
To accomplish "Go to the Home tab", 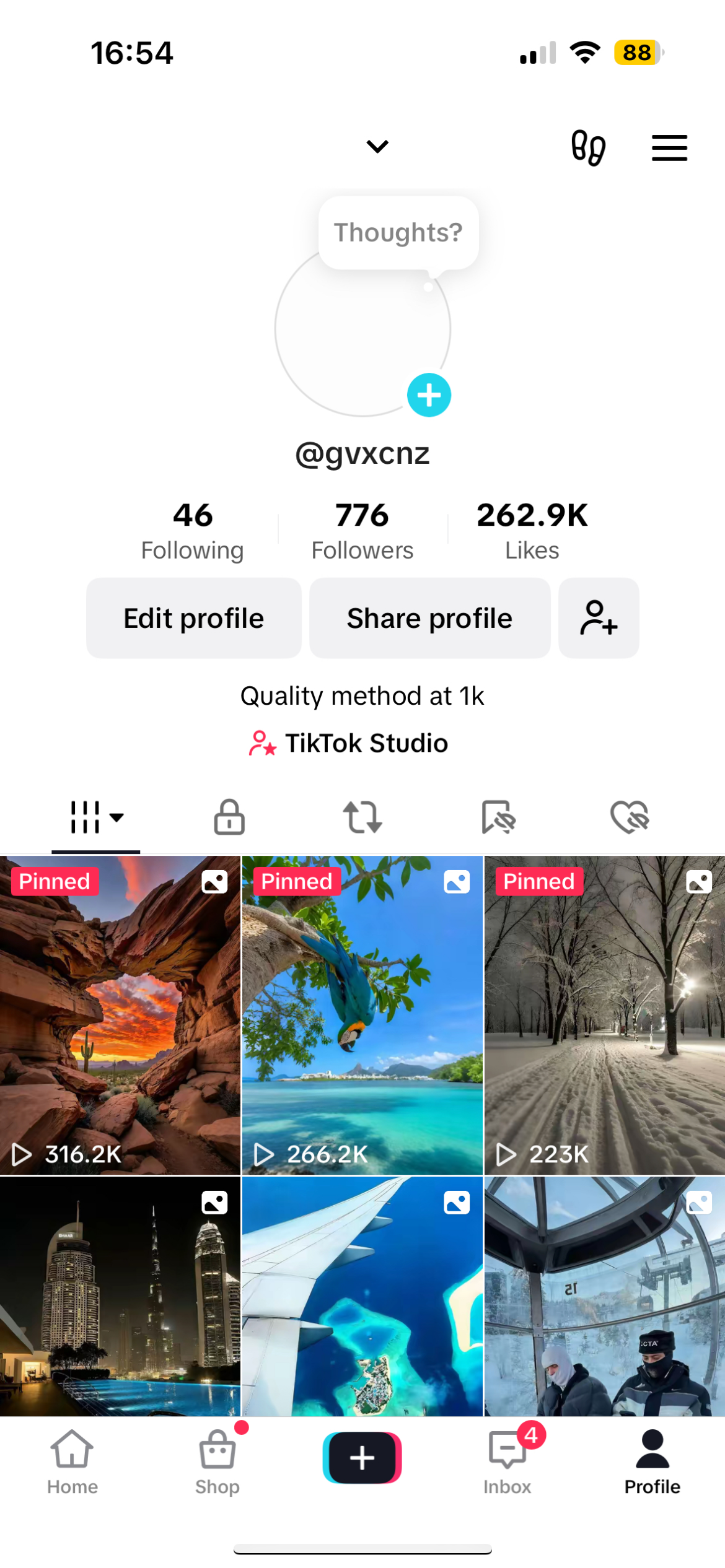I will [72, 1462].
